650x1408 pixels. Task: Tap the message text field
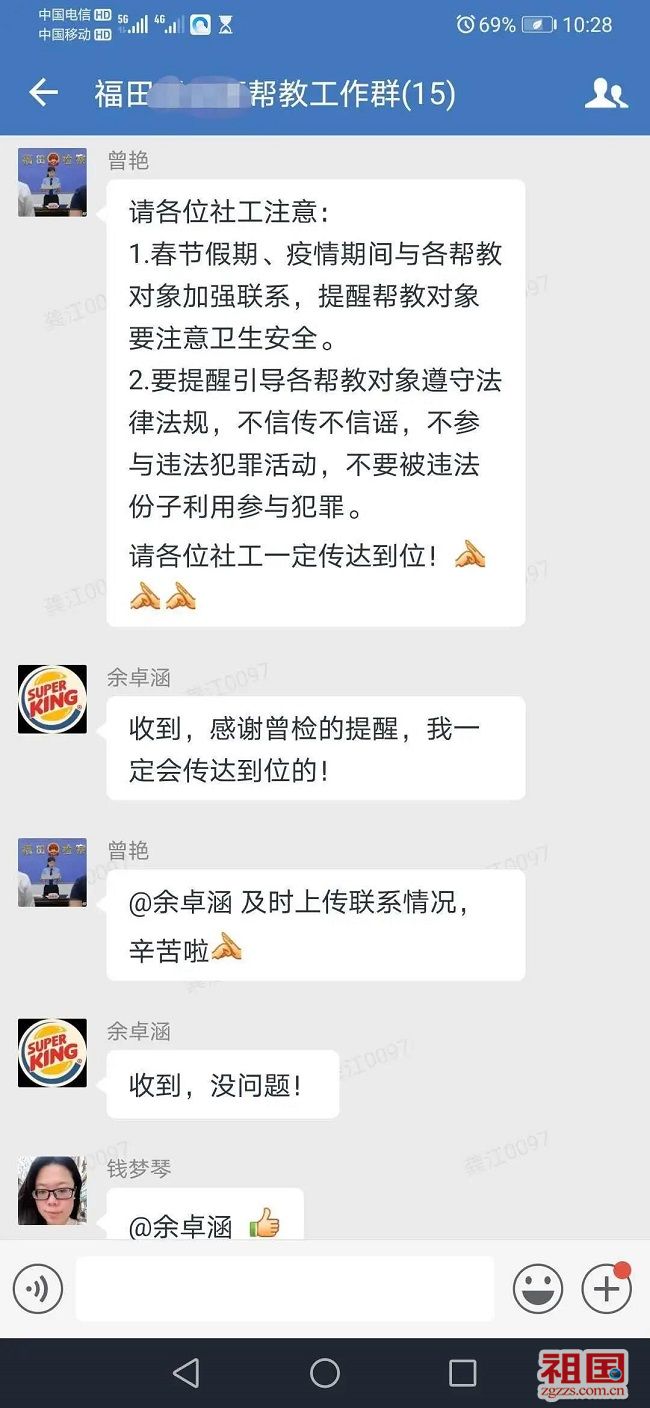coord(285,1289)
